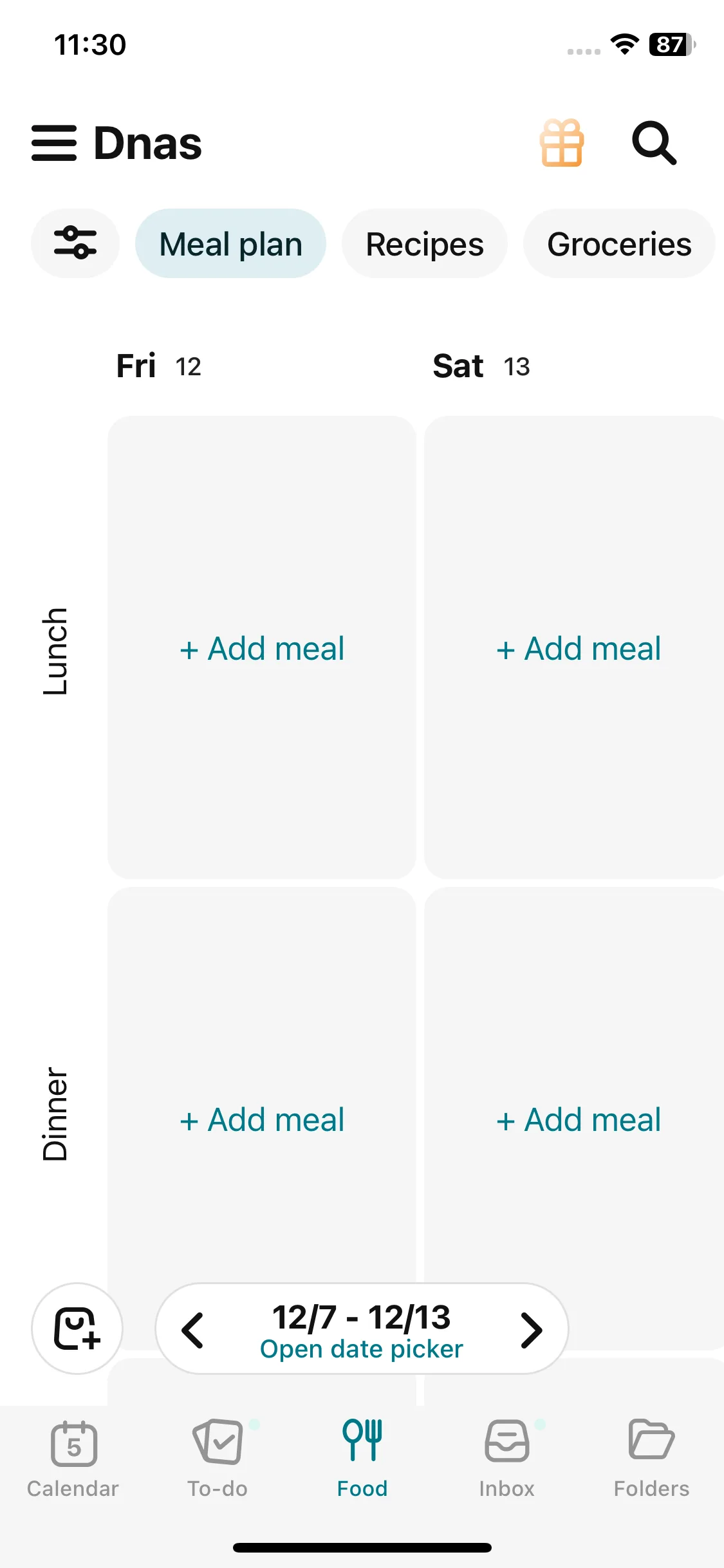
Task: Open the hamburger menu drawer
Action: (54, 143)
